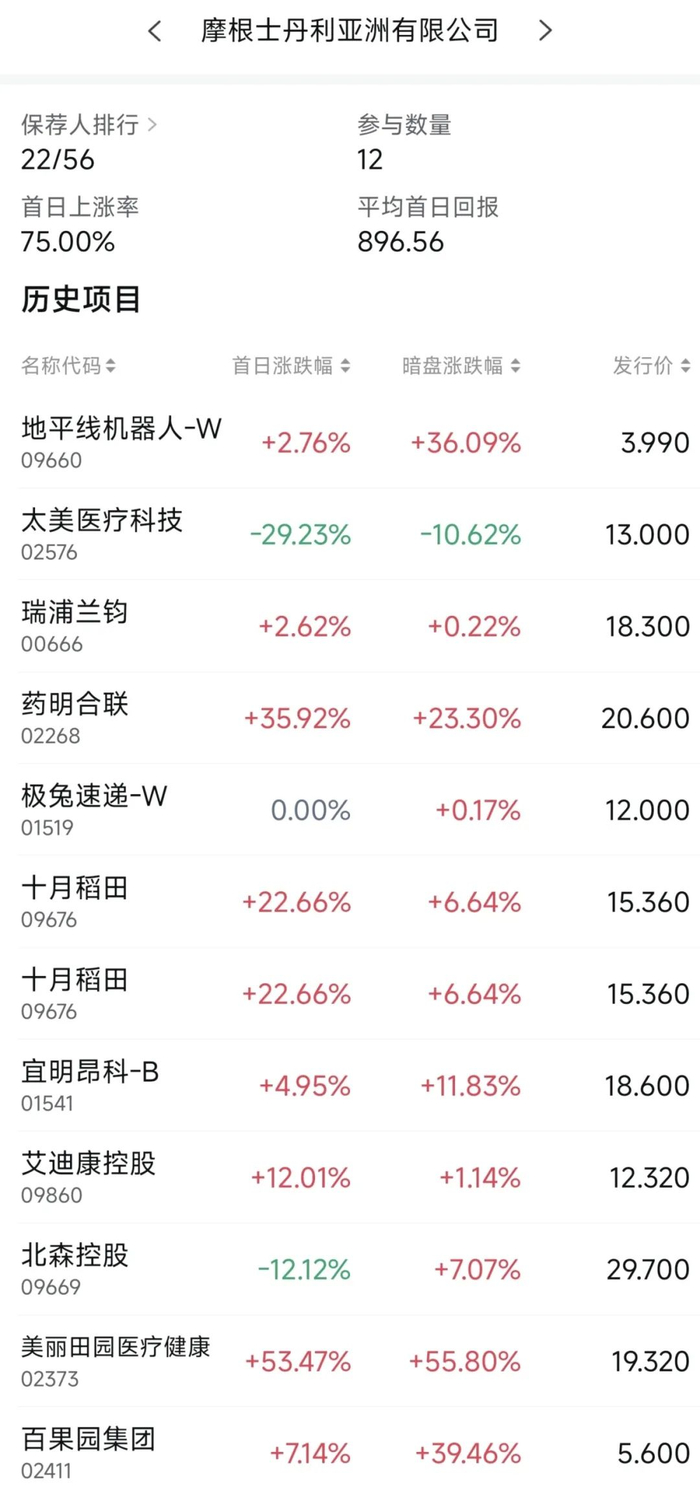Image resolution: width=700 pixels, height=1487 pixels.
Task: Go to the next sponsor with right arrow
Action: pyautogui.click(x=545, y=31)
